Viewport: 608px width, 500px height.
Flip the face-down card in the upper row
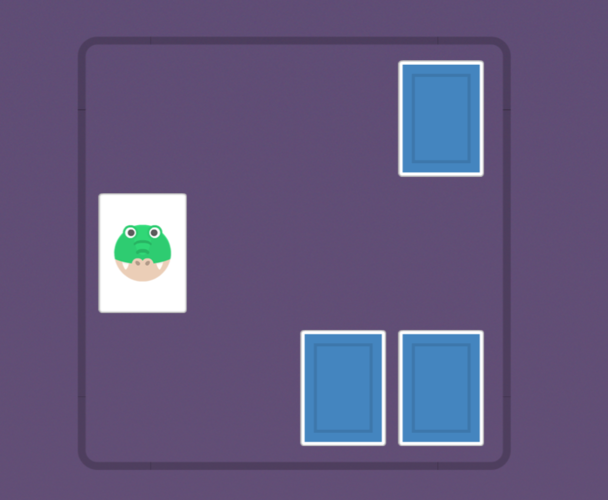pos(441,119)
